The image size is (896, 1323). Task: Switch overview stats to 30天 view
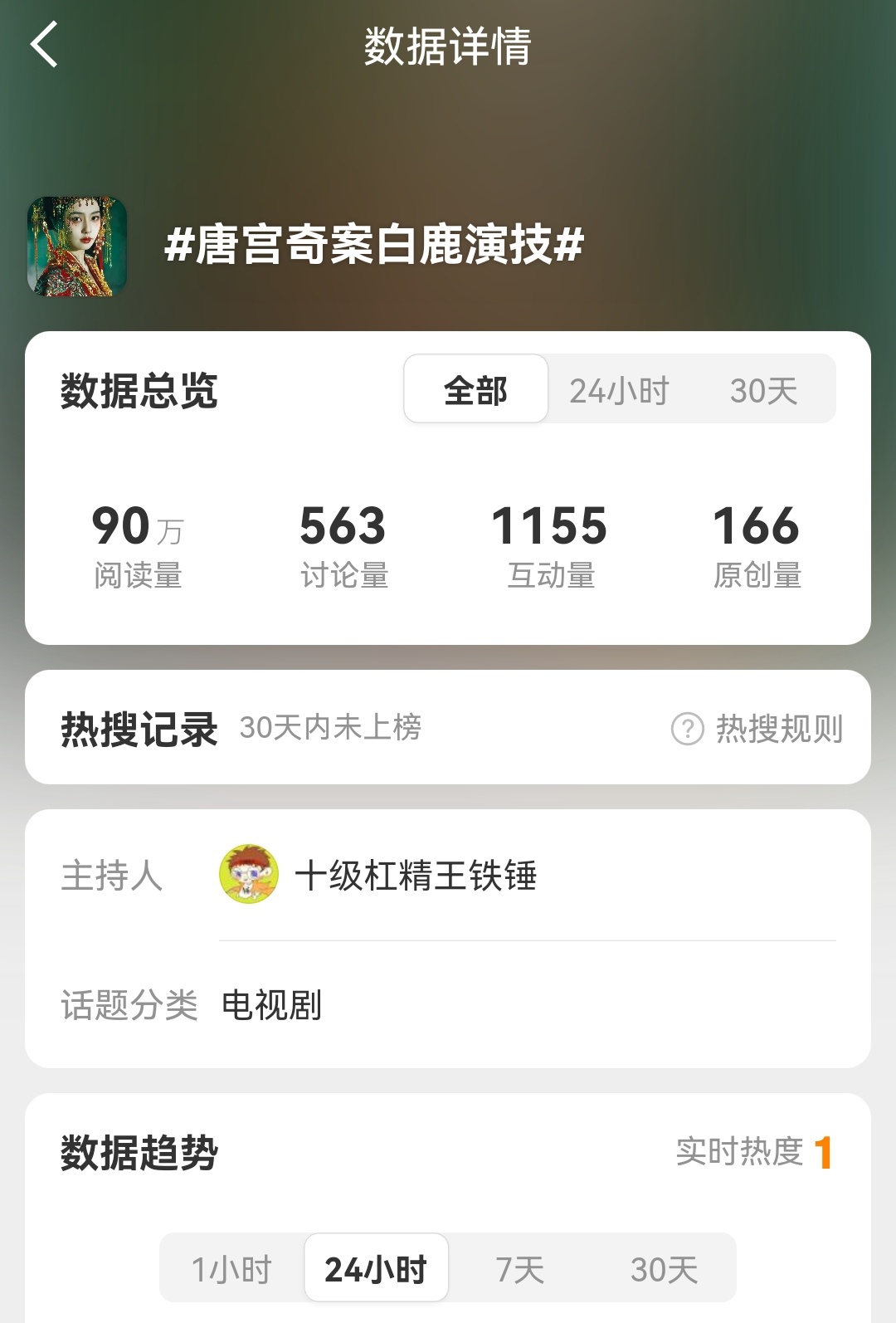click(765, 388)
